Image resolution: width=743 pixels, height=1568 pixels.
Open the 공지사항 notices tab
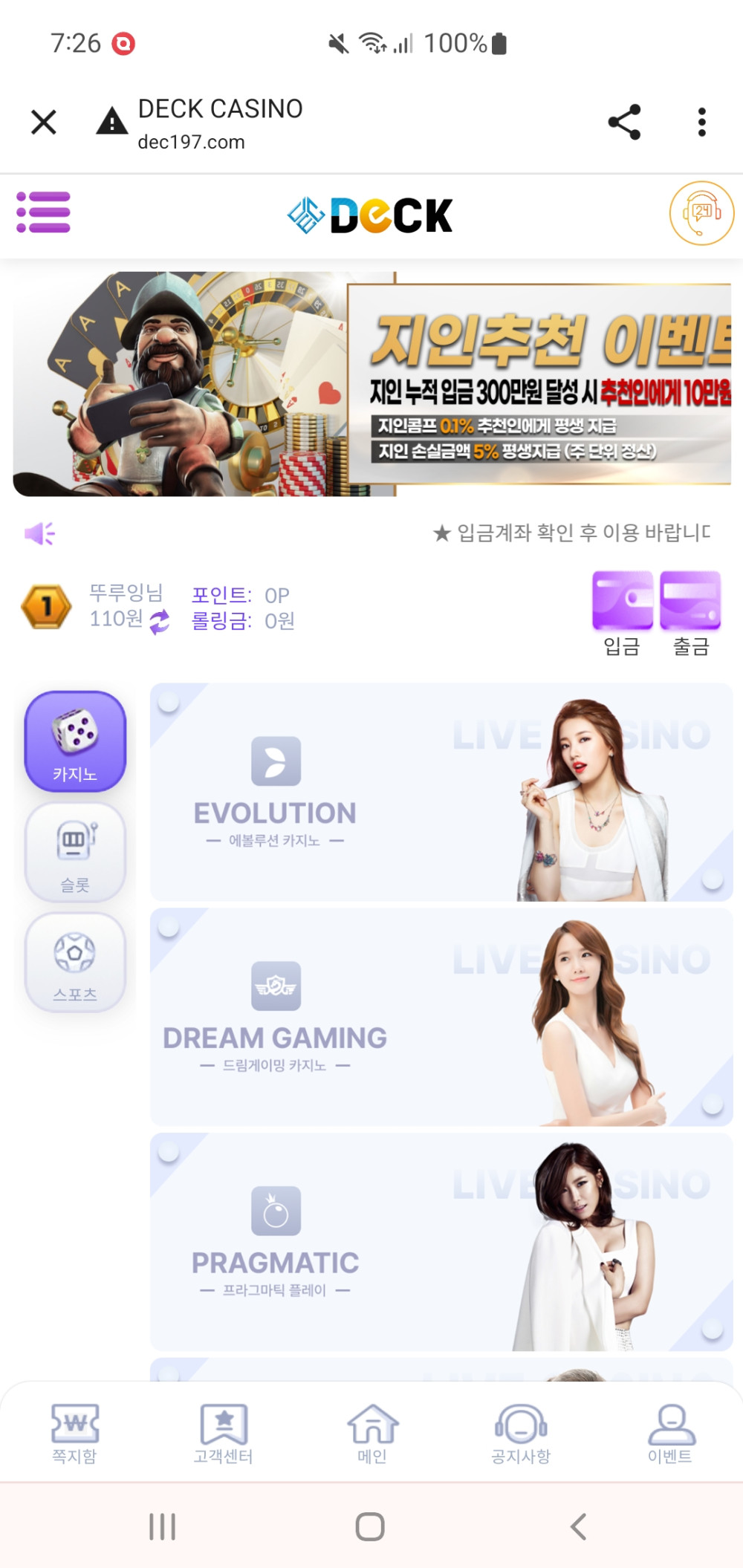(x=521, y=1434)
